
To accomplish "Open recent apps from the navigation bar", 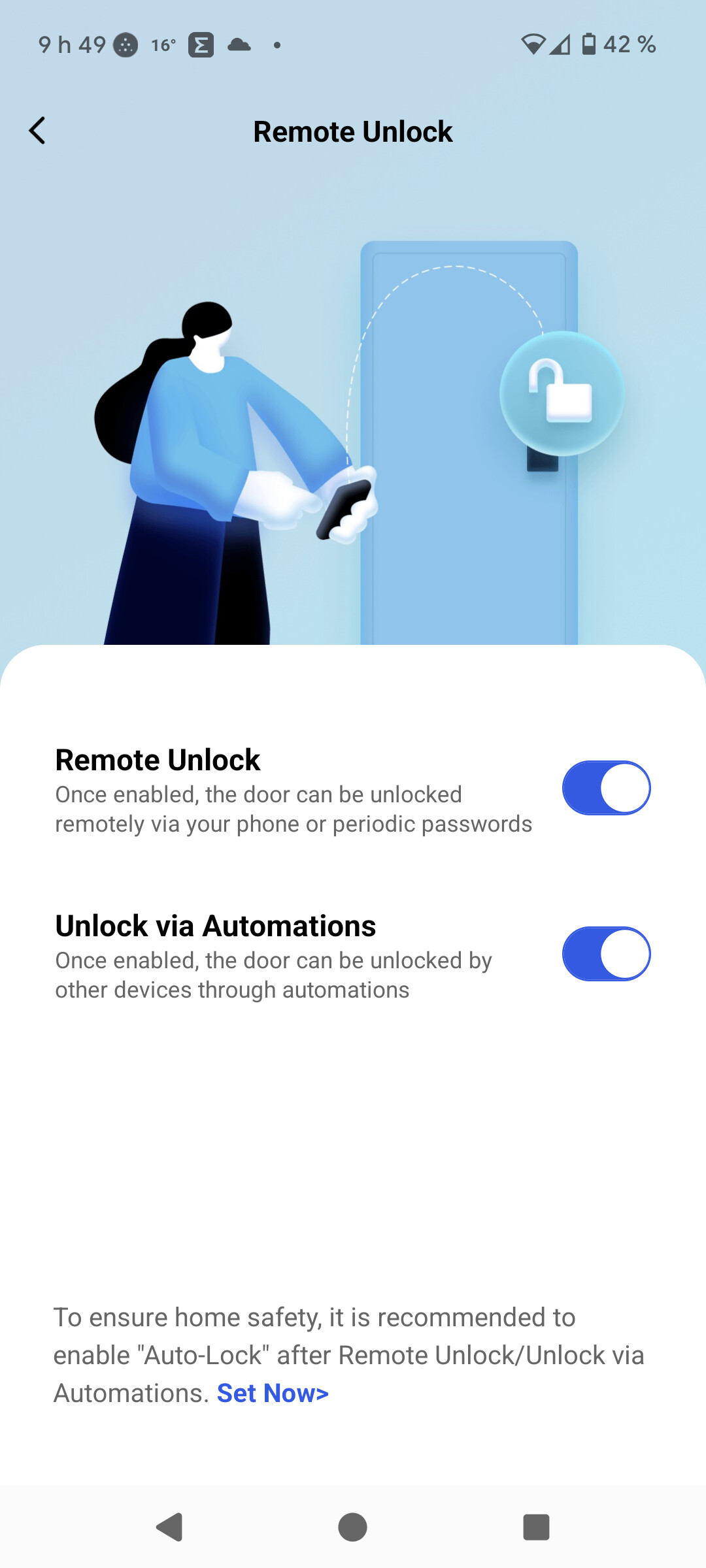I will 536,1527.
